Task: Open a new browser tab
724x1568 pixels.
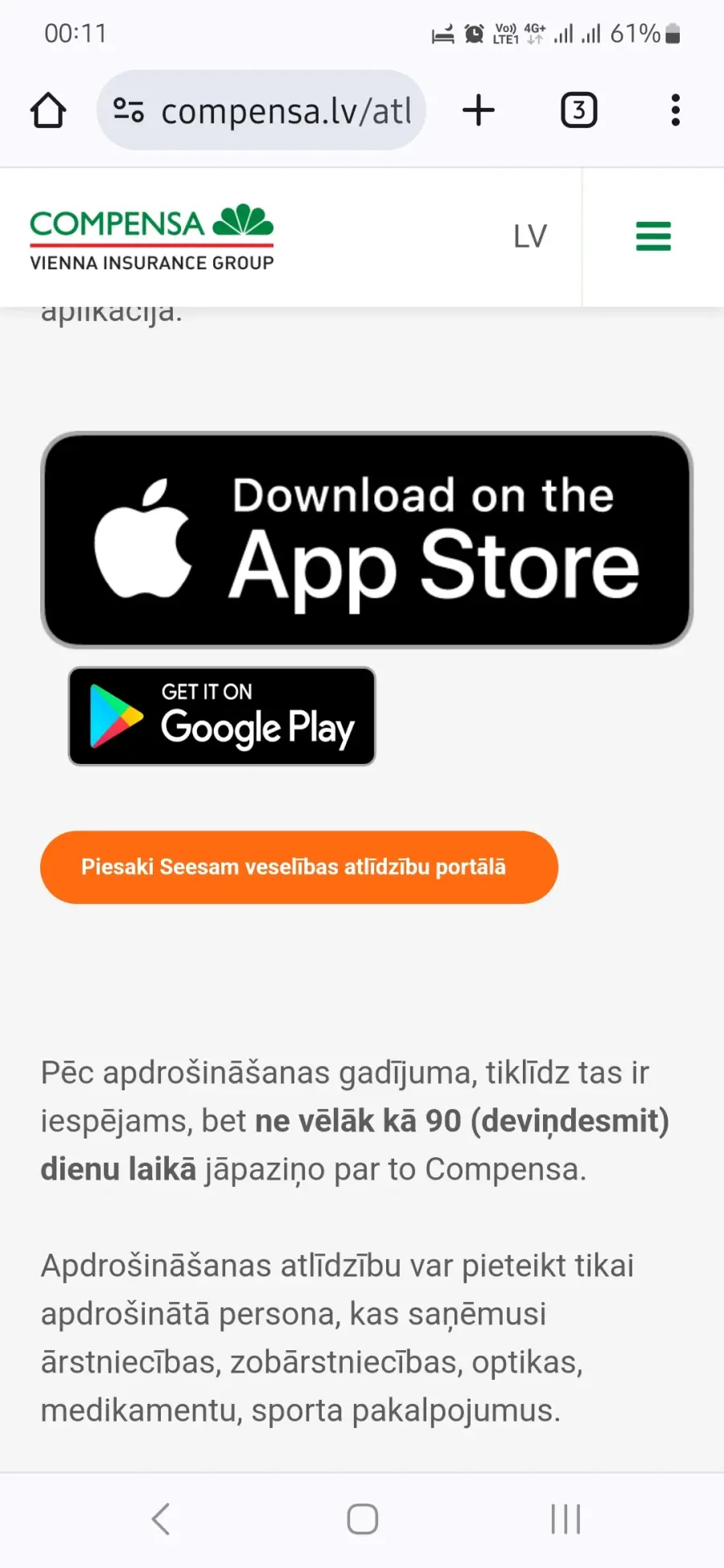Action: (479, 110)
